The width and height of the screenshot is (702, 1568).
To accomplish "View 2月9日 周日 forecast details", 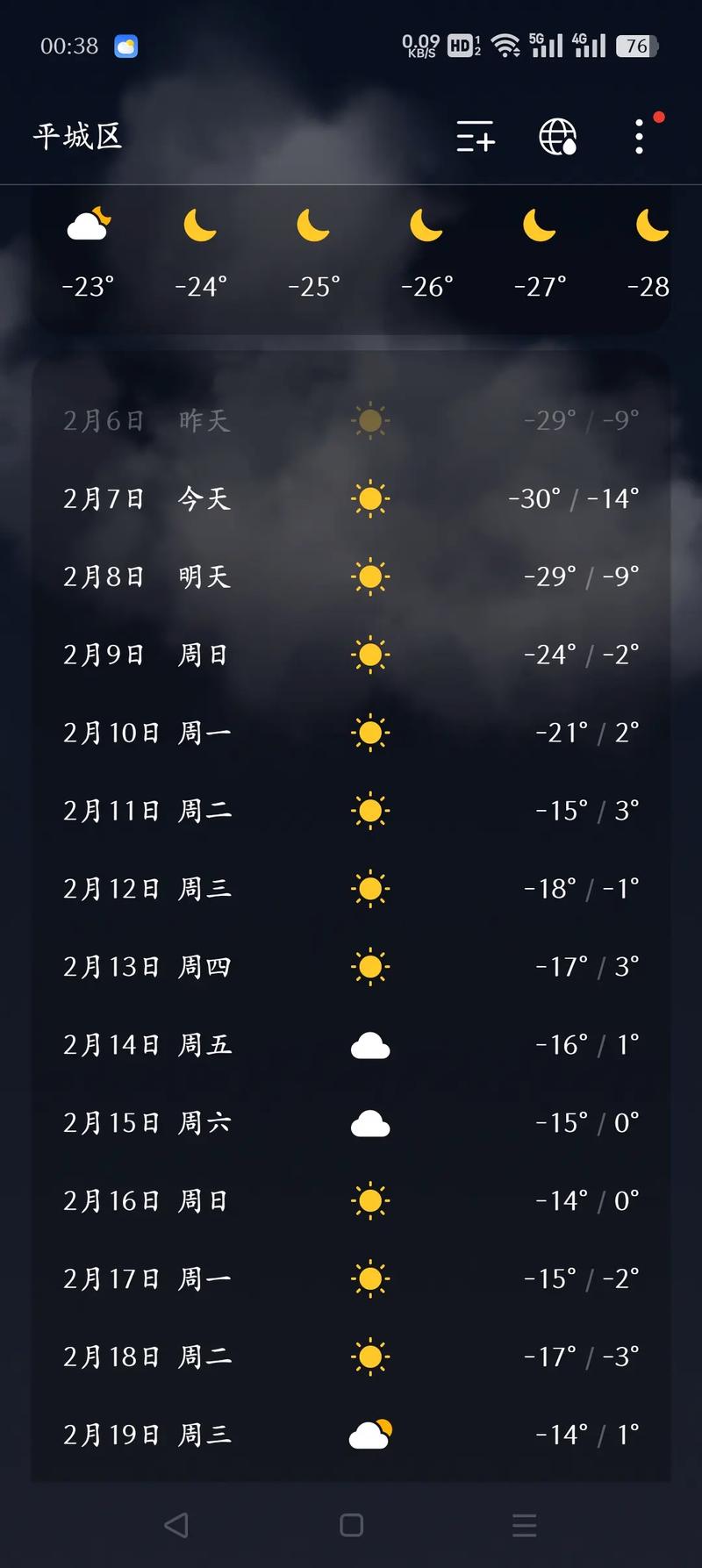I will point(351,655).
